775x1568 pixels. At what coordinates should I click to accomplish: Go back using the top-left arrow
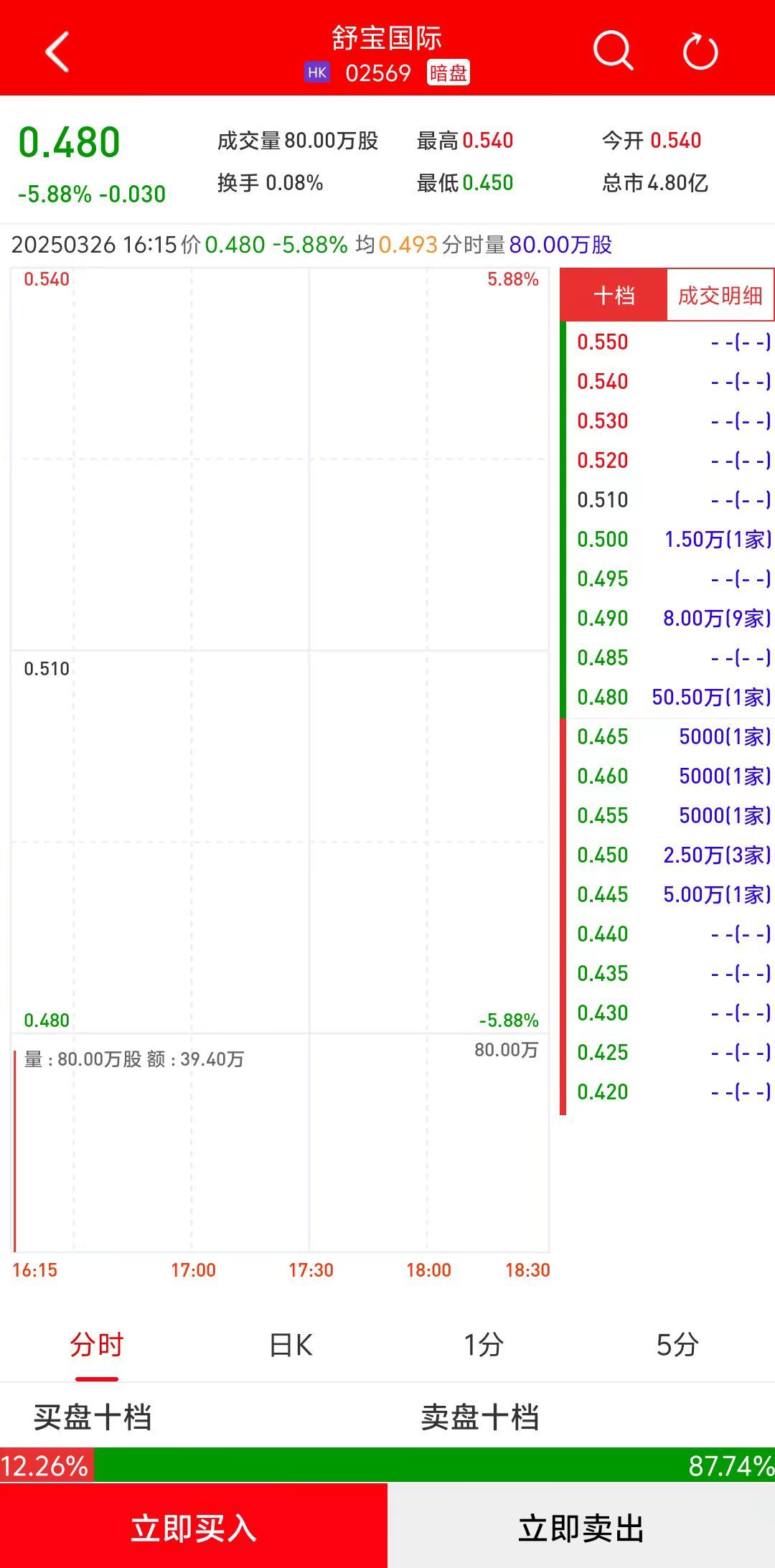click(57, 52)
